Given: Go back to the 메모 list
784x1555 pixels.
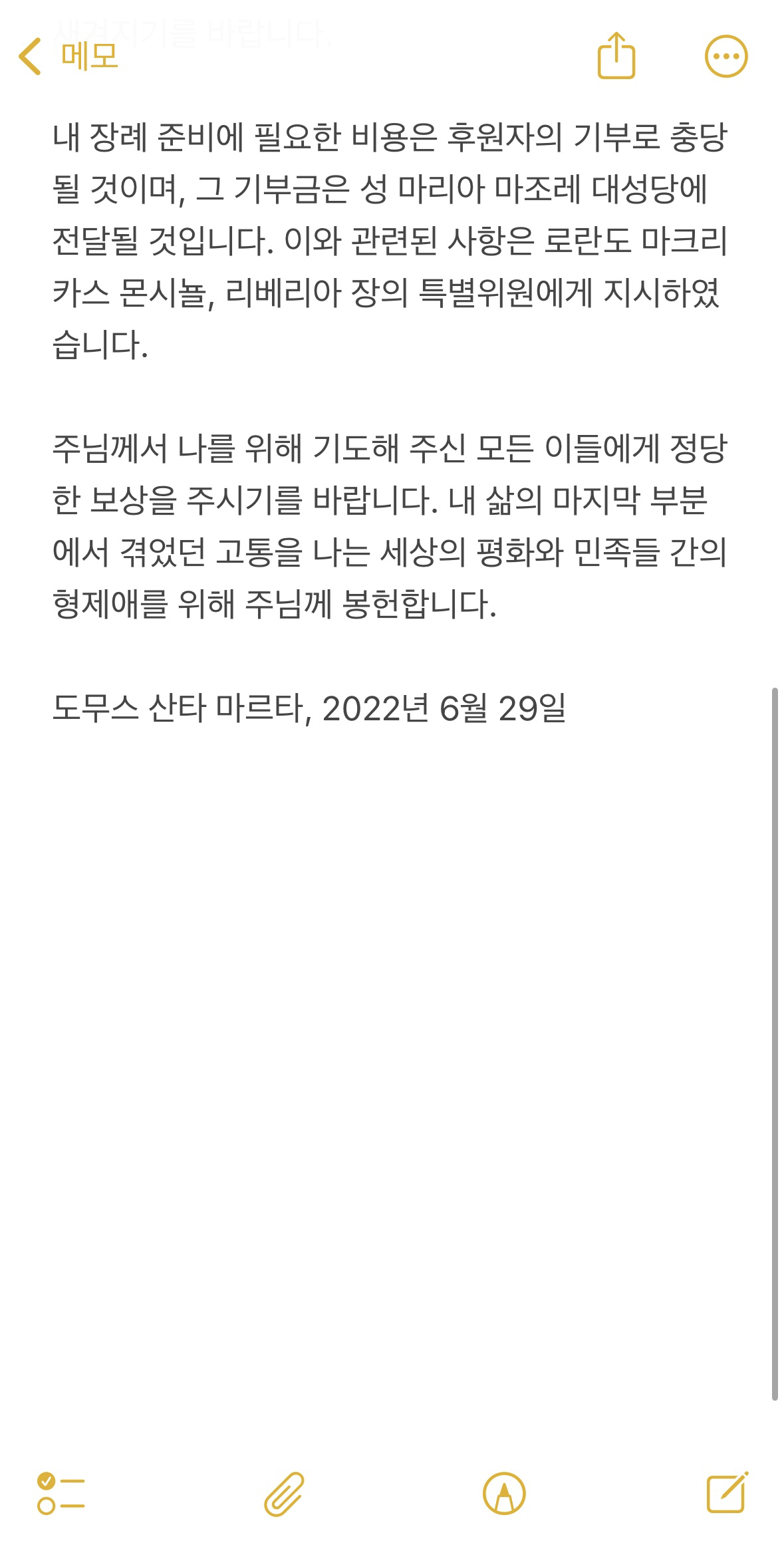Looking at the screenshot, I should tap(68, 56).
